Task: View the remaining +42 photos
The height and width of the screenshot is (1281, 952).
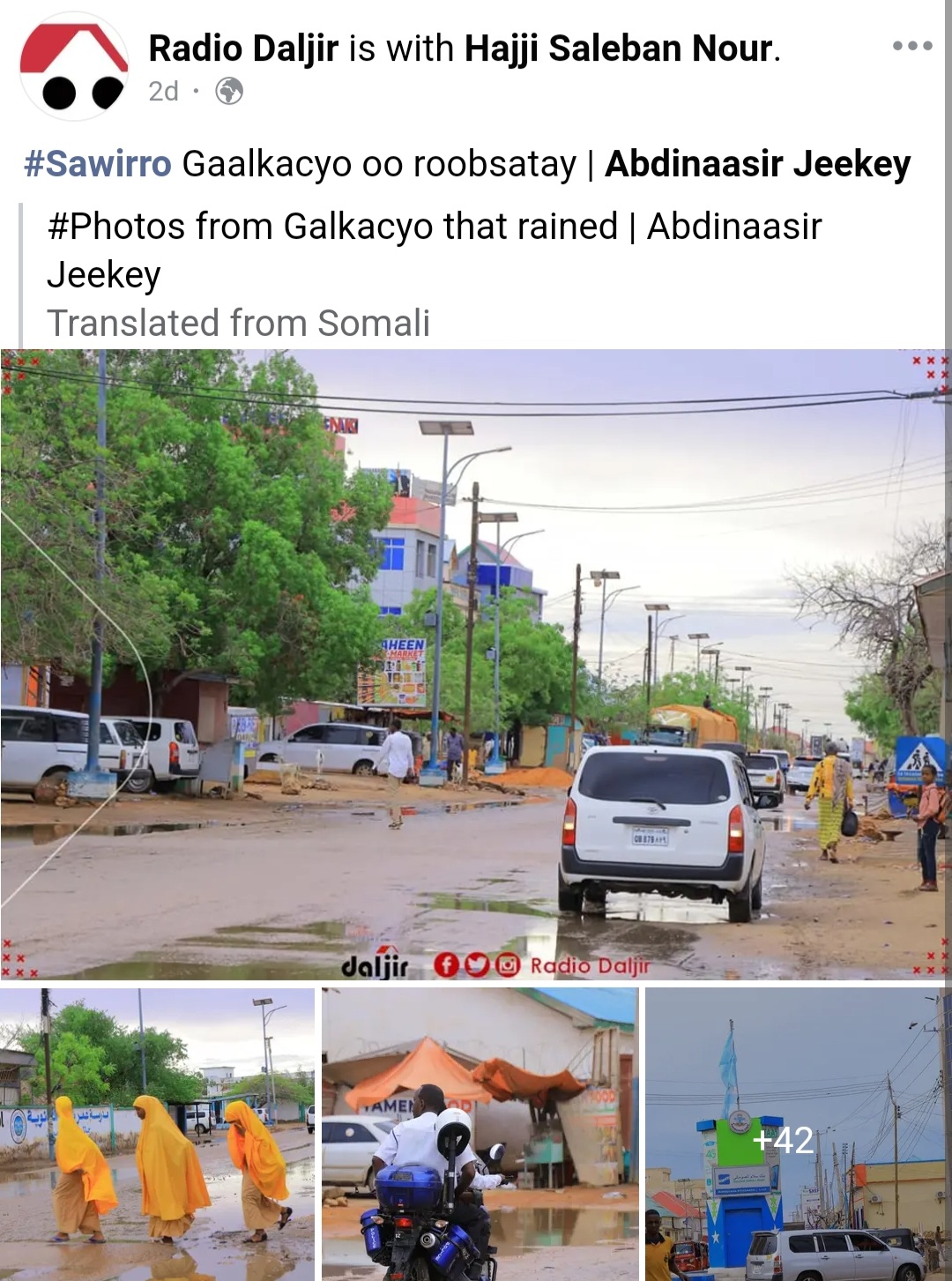Action: pos(797,1134)
